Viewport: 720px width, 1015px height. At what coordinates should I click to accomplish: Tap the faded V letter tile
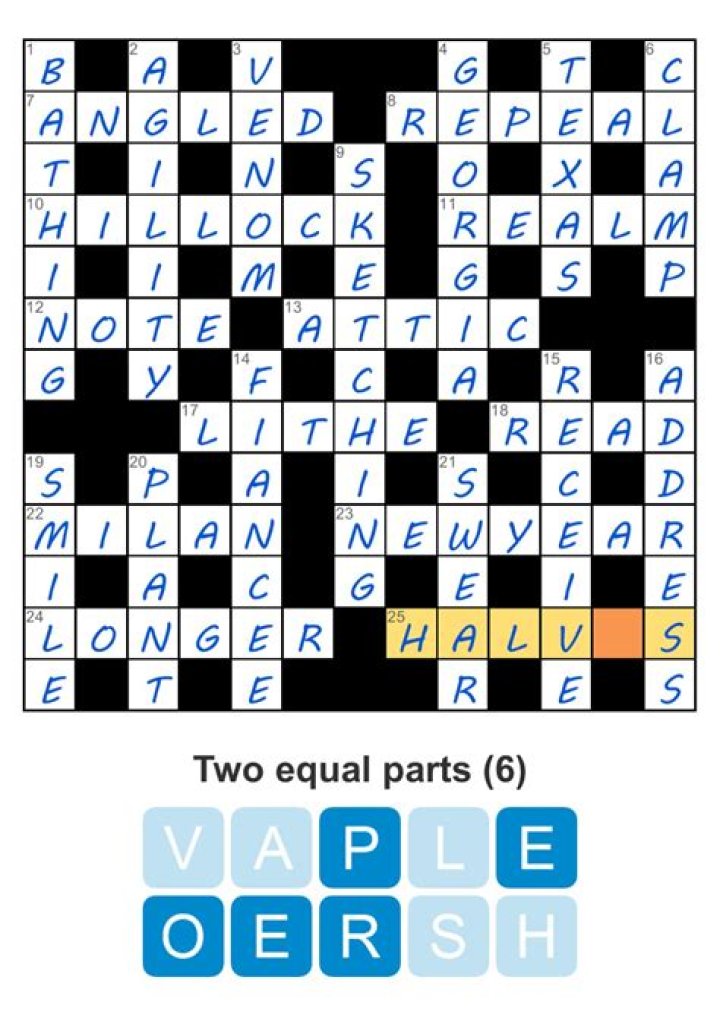coord(182,848)
